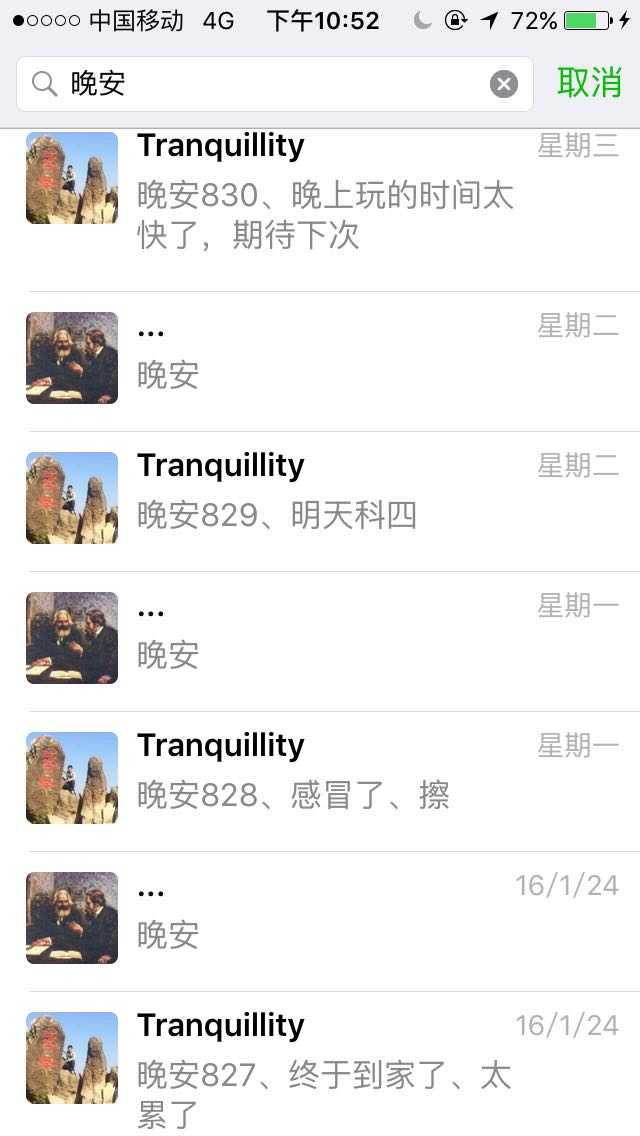Open Tranquillity's message 晚安829、明天科四
640x1136 pixels.
pyautogui.click(x=325, y=500)
